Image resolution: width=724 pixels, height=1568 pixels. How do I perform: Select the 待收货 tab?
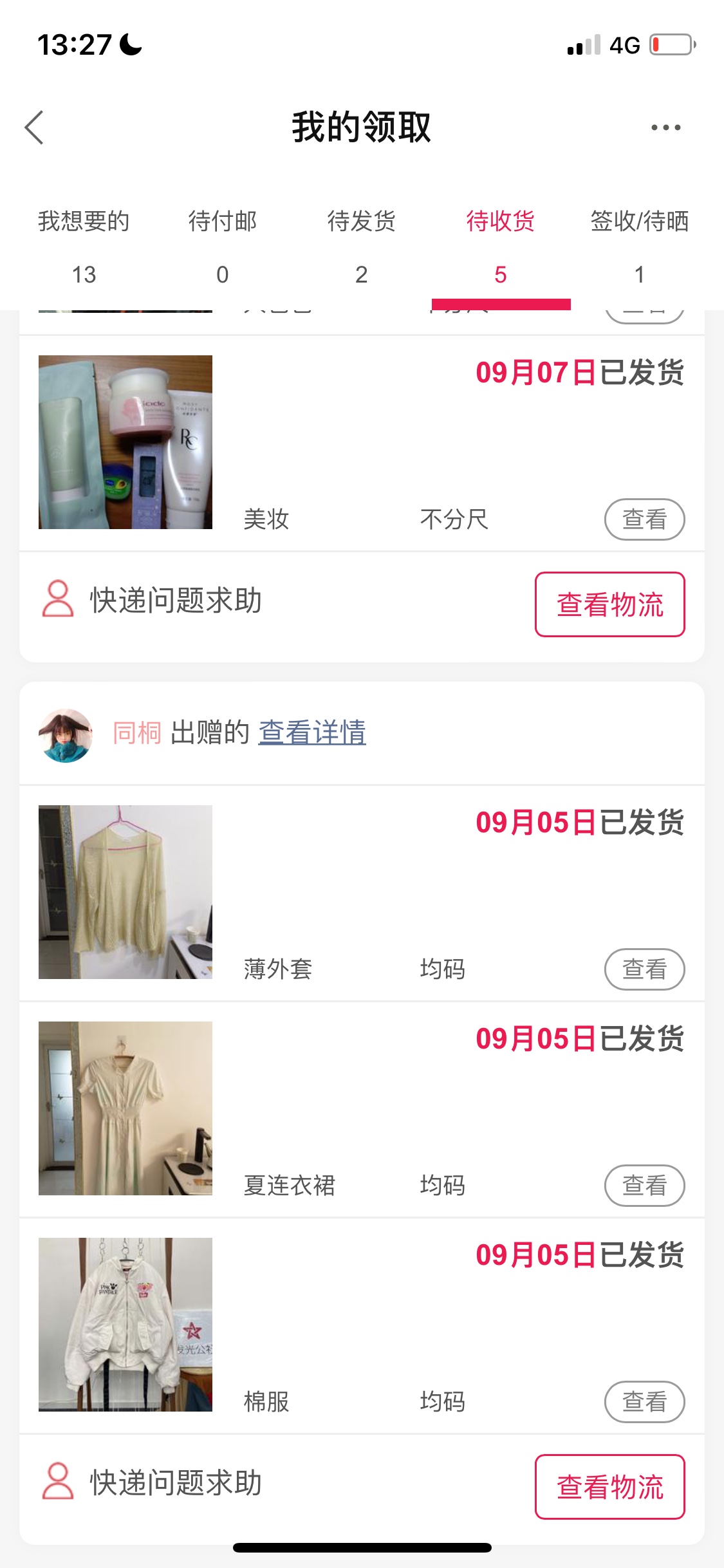(x=501, y=246)
